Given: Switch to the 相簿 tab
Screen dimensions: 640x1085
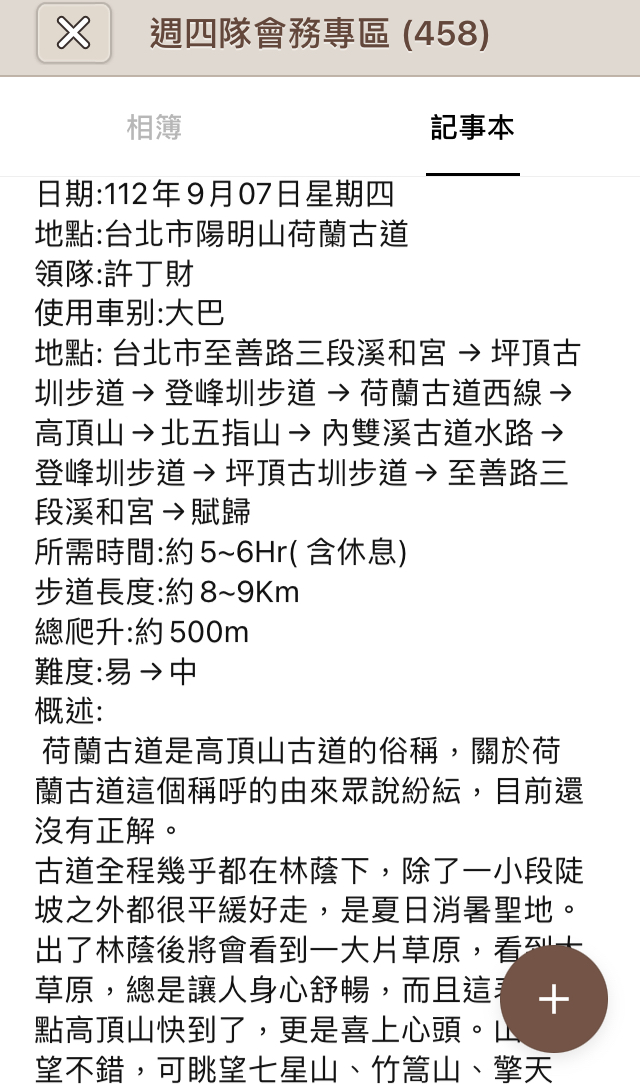Looking at the screenshot, I should pyautogui.click(x=154, y=128).
